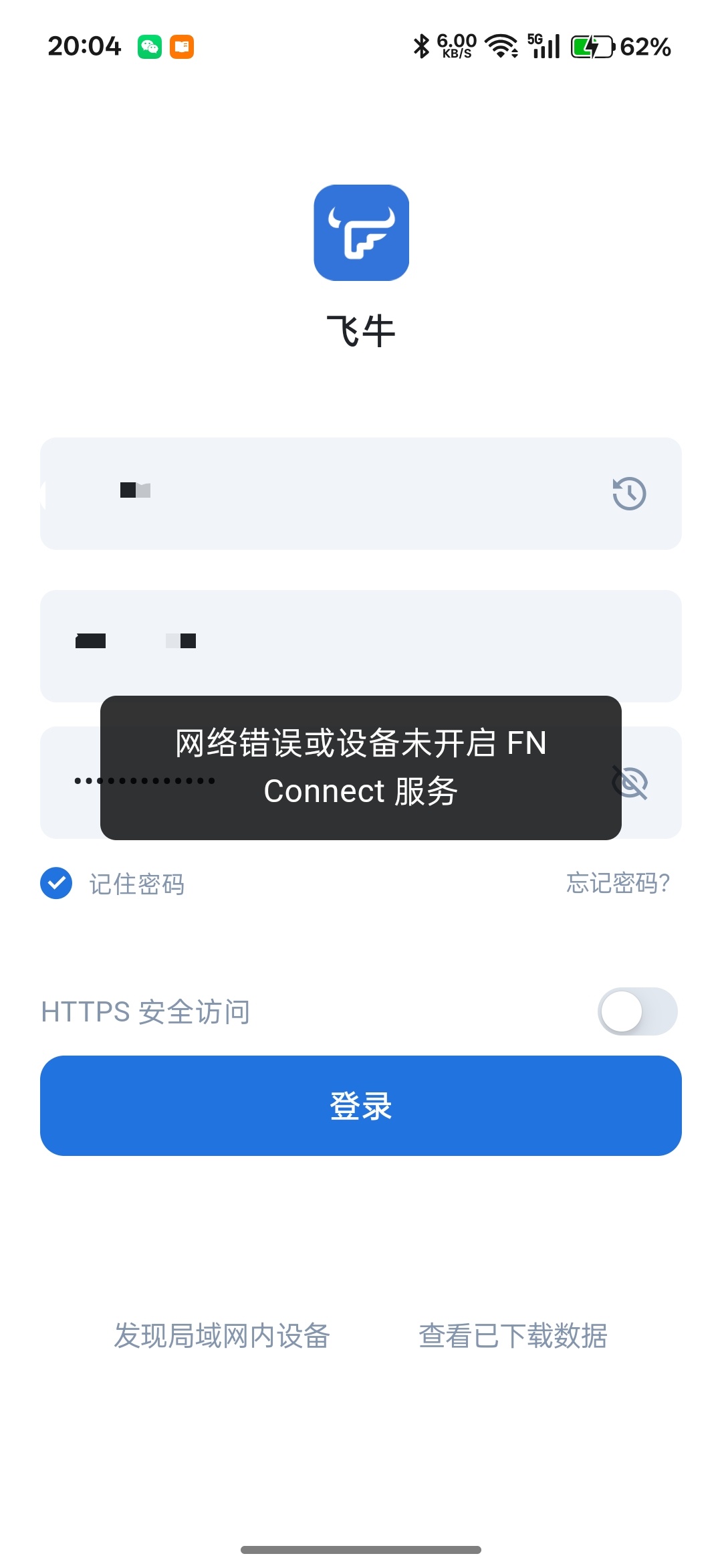
Task: Tap the username input field
Action: click(361, 645)
